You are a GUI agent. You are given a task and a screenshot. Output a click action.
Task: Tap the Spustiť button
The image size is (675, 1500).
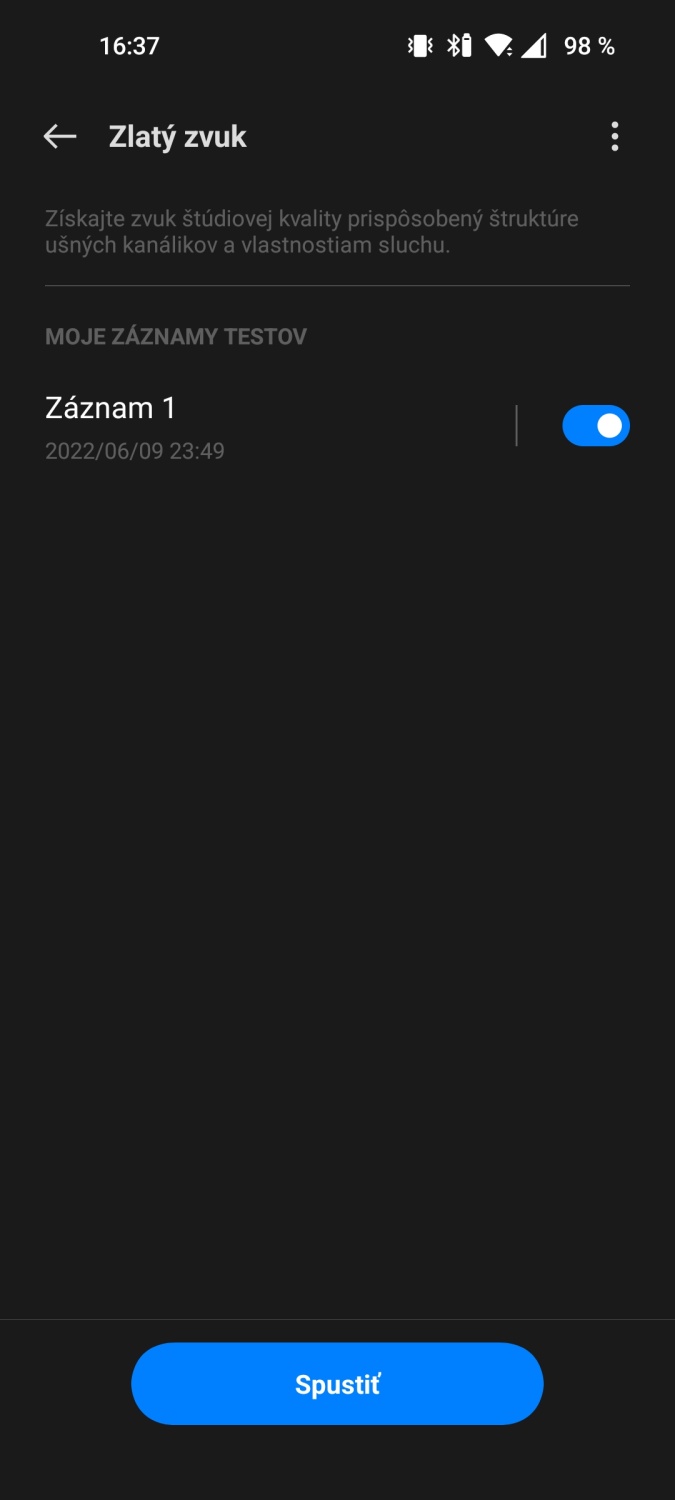(337, 1384)
